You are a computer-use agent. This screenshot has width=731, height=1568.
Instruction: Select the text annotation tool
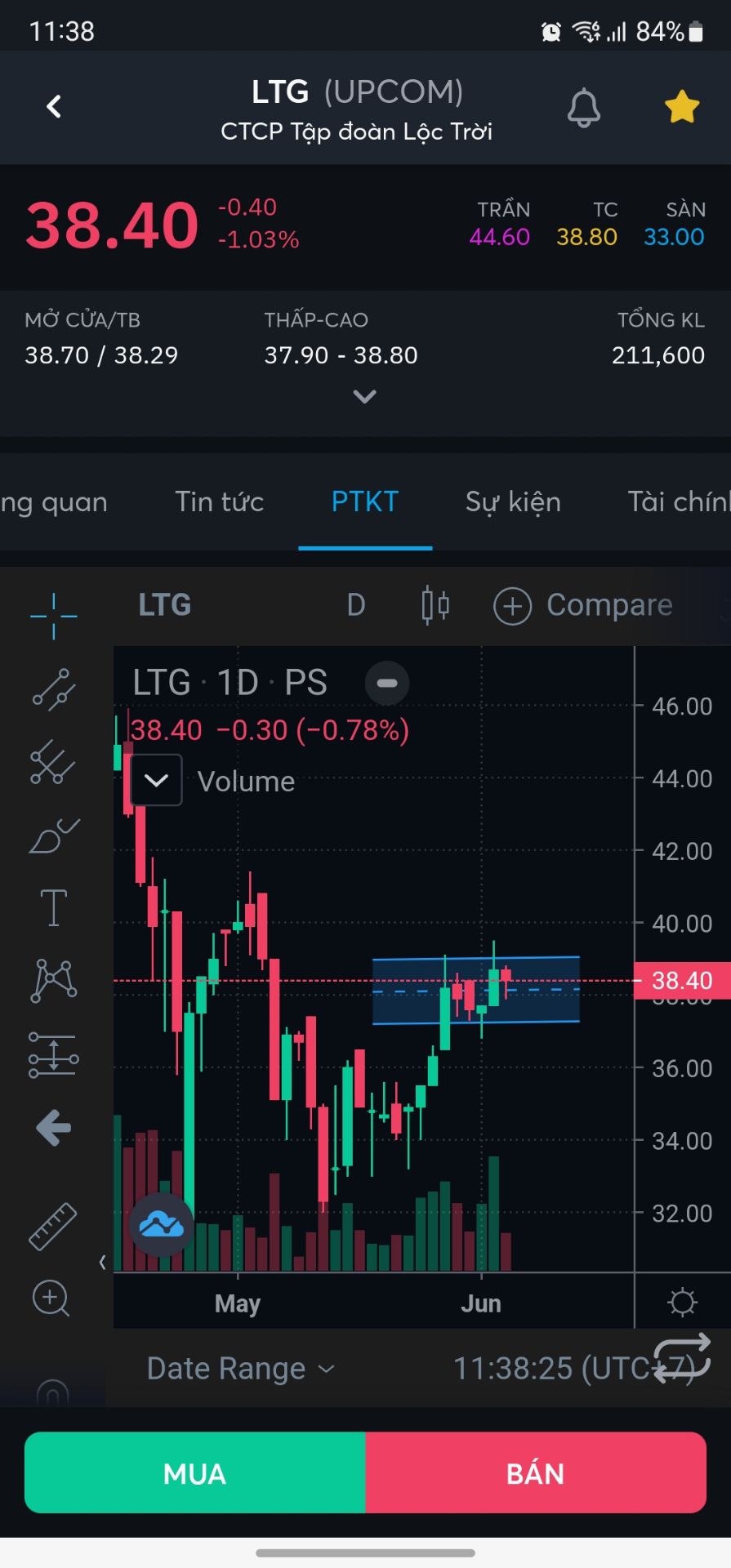click(x=52, y=906)
